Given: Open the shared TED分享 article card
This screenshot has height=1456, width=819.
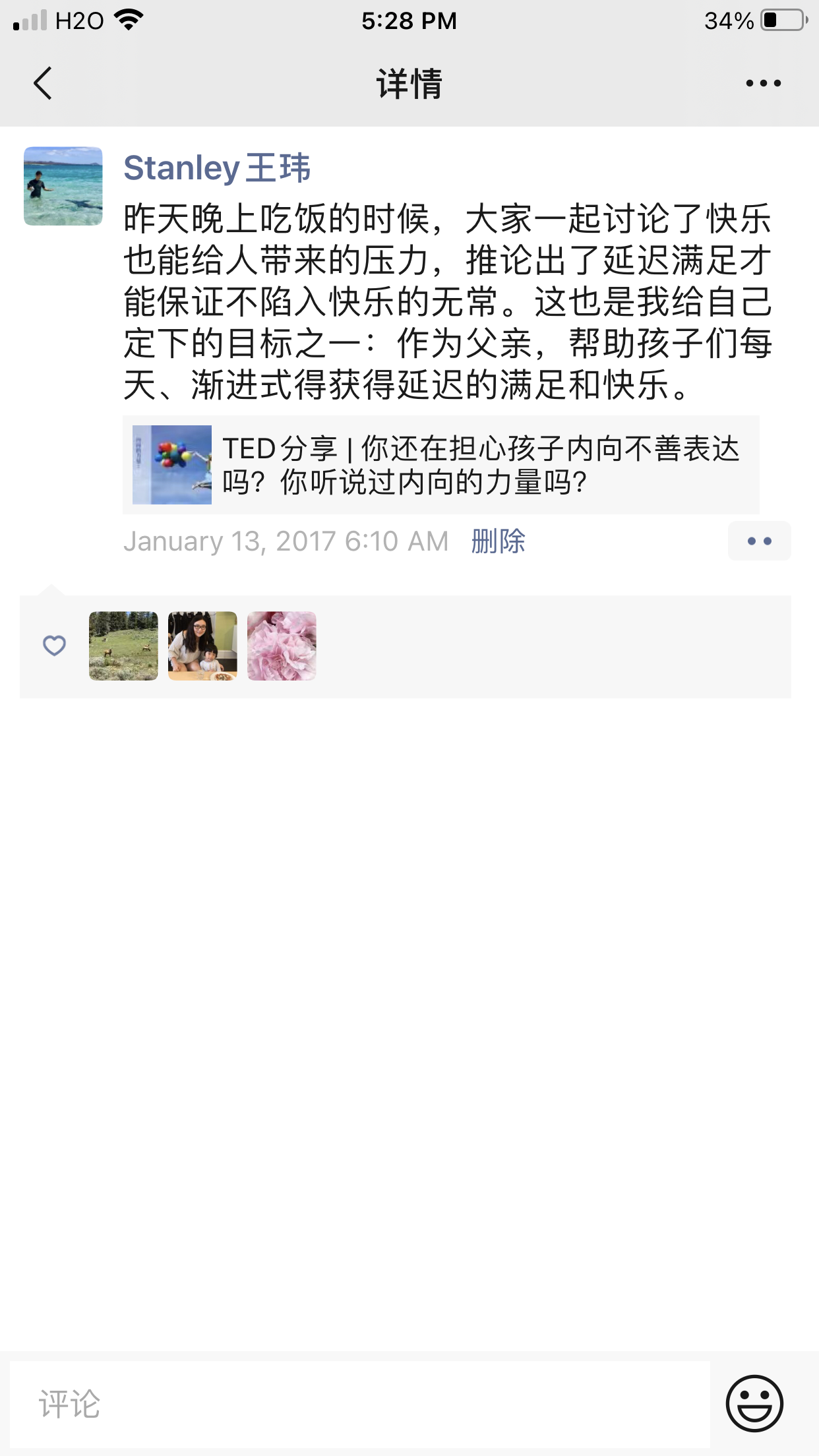Looking at the screenshot, I should pyautogui.click(x=440, y=465).
